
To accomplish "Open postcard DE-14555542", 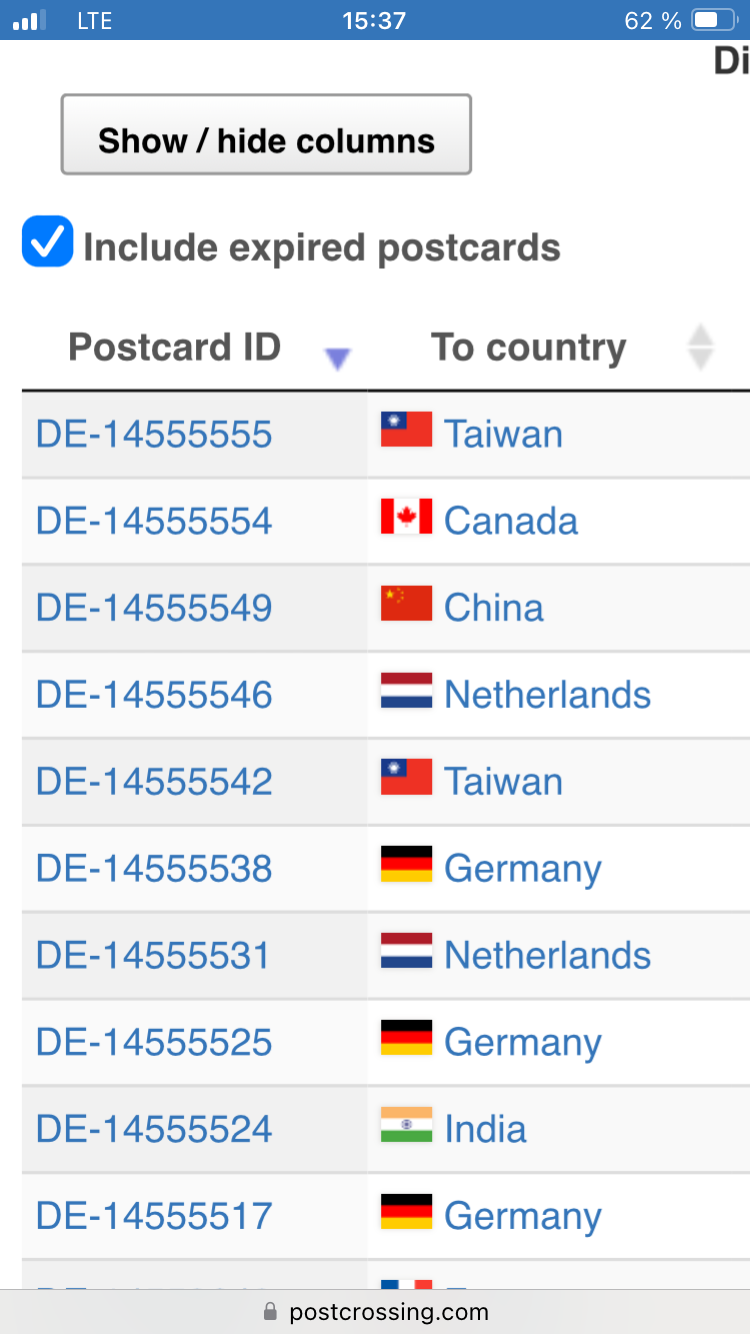I will coord(154,782).
